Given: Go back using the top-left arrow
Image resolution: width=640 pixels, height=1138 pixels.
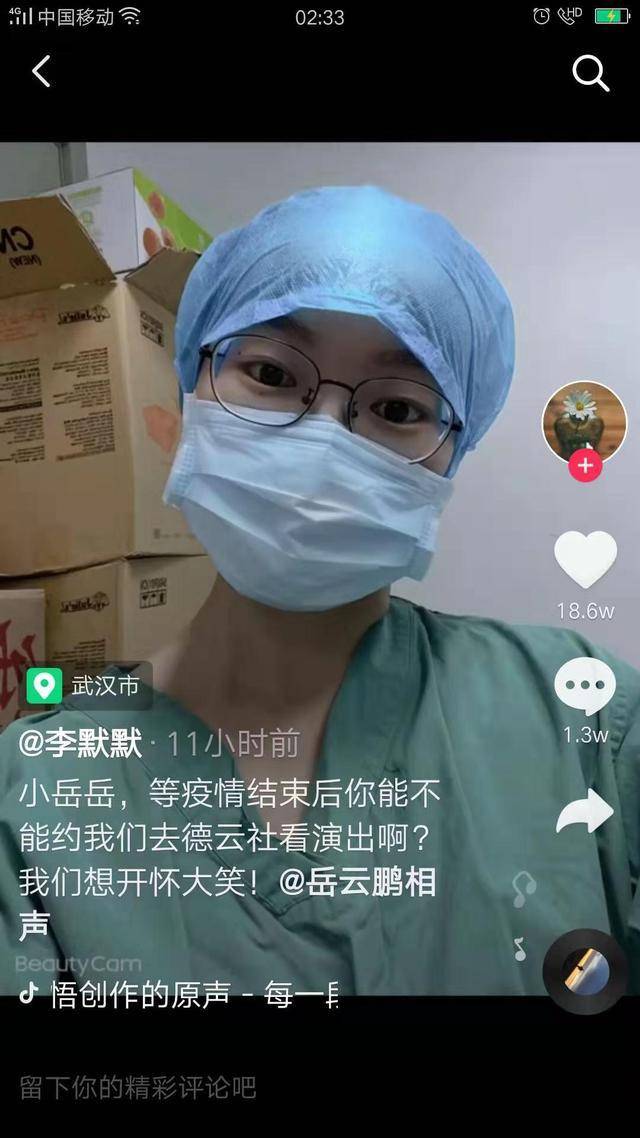Looking at the screenshot, I should pyautogui.click(x=41, y=72).
